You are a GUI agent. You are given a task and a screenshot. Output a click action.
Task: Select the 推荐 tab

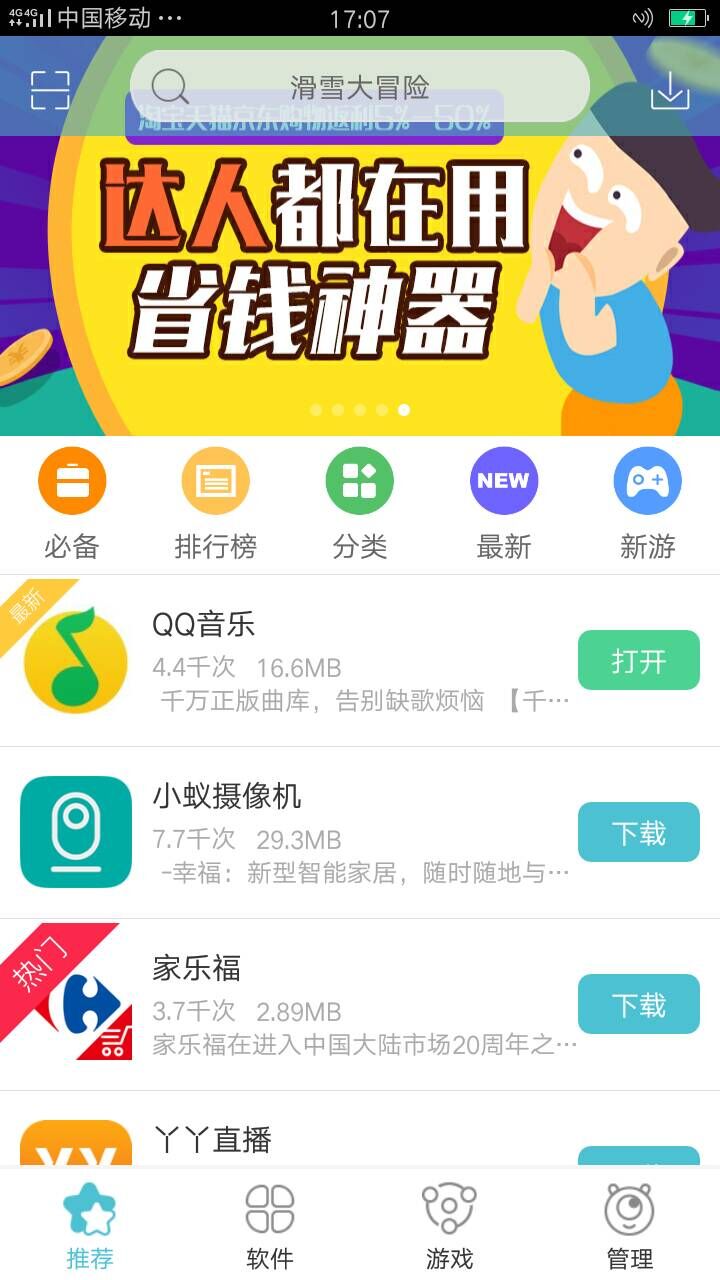pos(90,1227)
